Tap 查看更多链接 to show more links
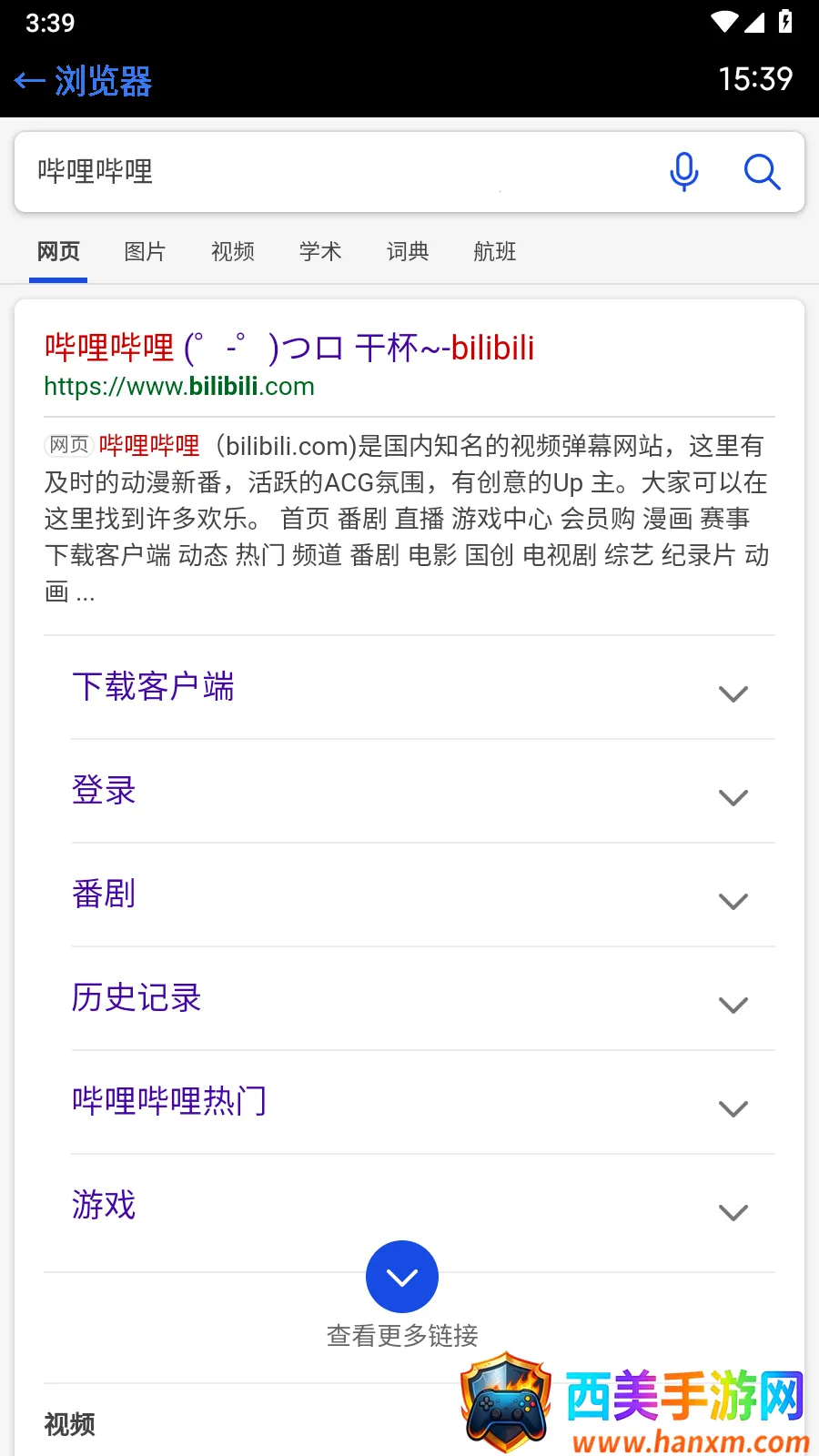819x1456 pixels. point(401,1278)
